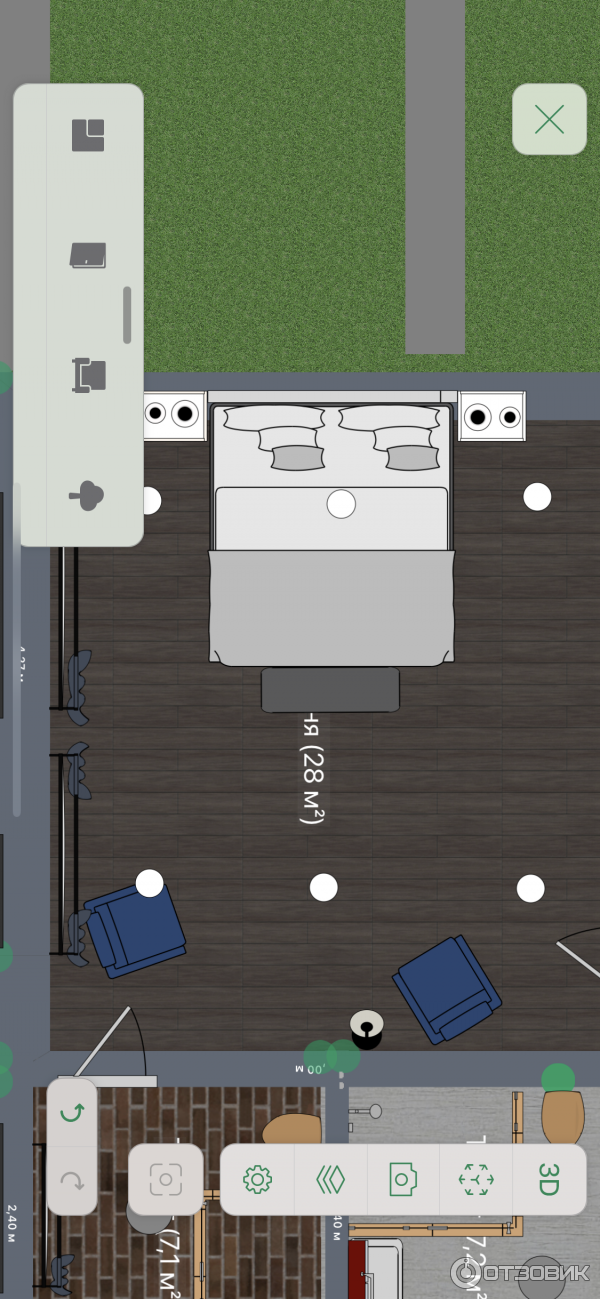This screenshot has height=1299, width=600.
Task: Open the plants and exterior catalog
Action: point(88,494)
